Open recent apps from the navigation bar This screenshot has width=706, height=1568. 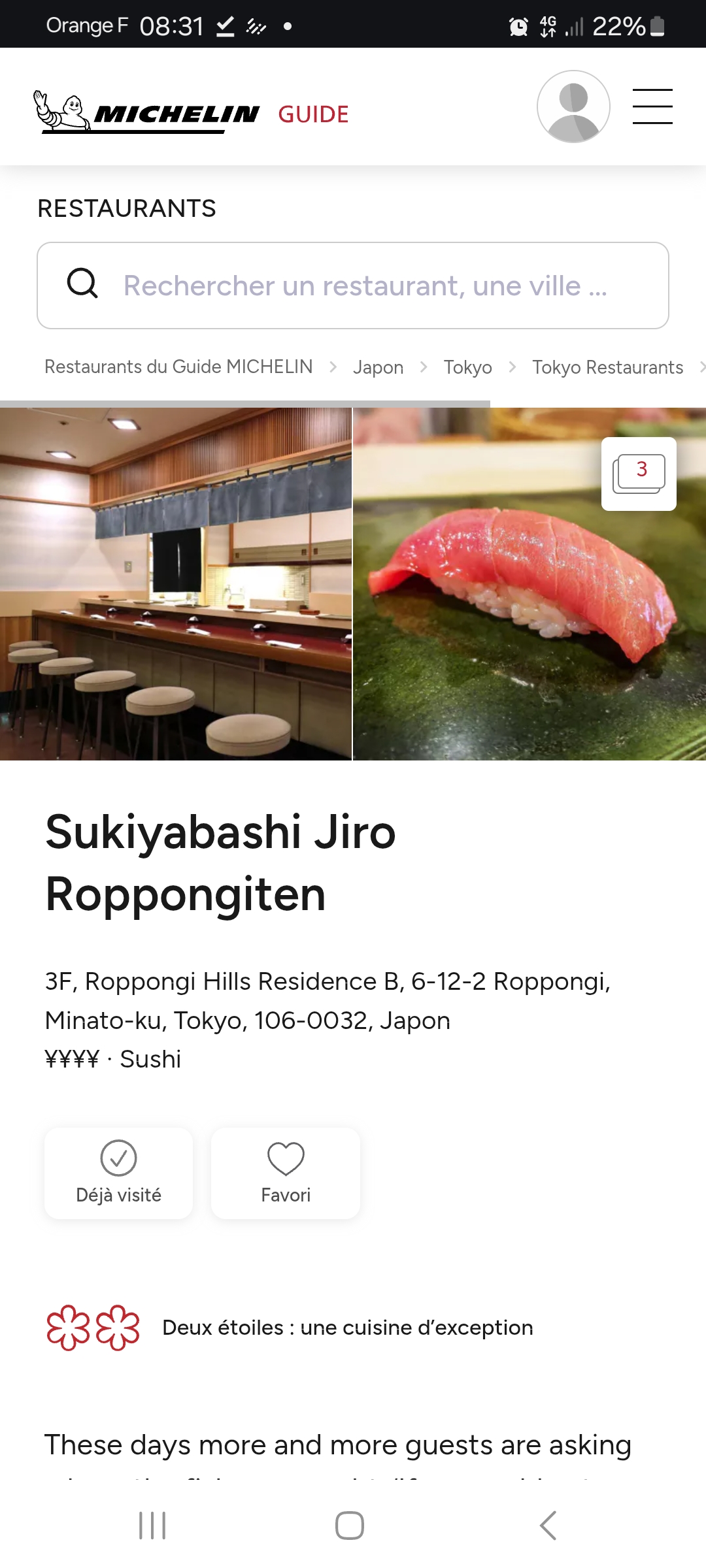(152, 1526)
